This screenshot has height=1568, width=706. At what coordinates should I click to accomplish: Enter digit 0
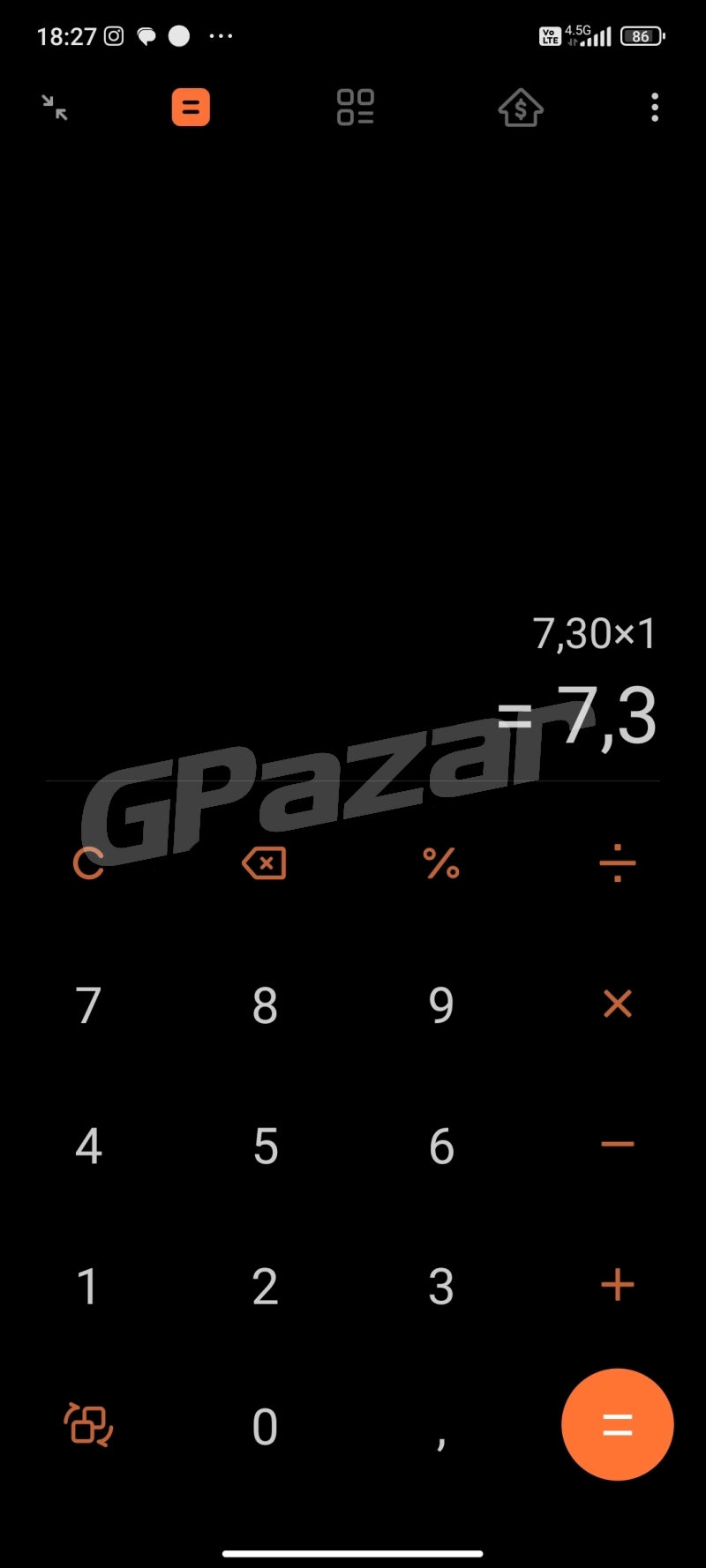pyautogui.click(x=265, y=1426)
